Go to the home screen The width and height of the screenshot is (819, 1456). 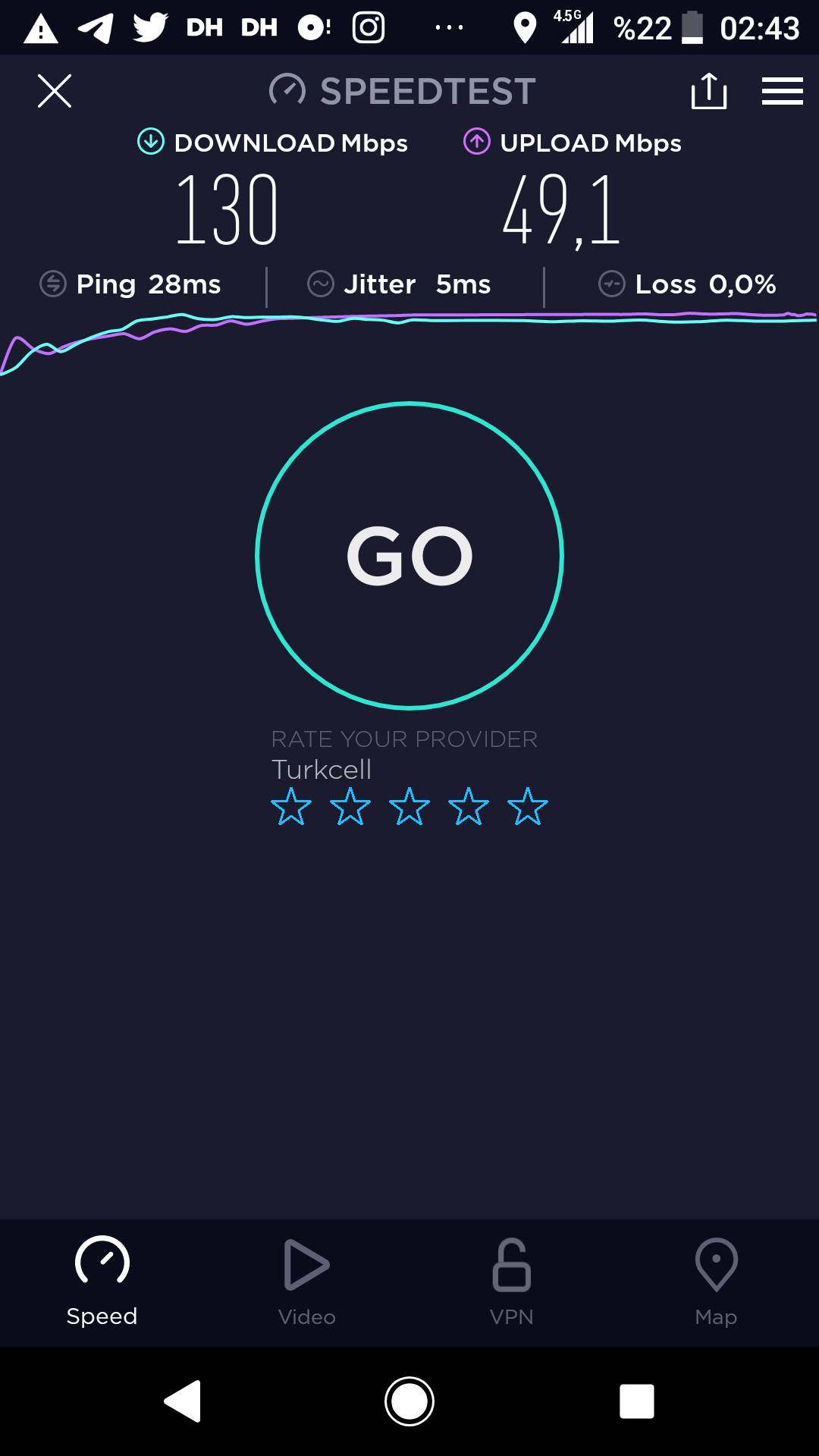pyautogui.click(x=409, y=1401)
